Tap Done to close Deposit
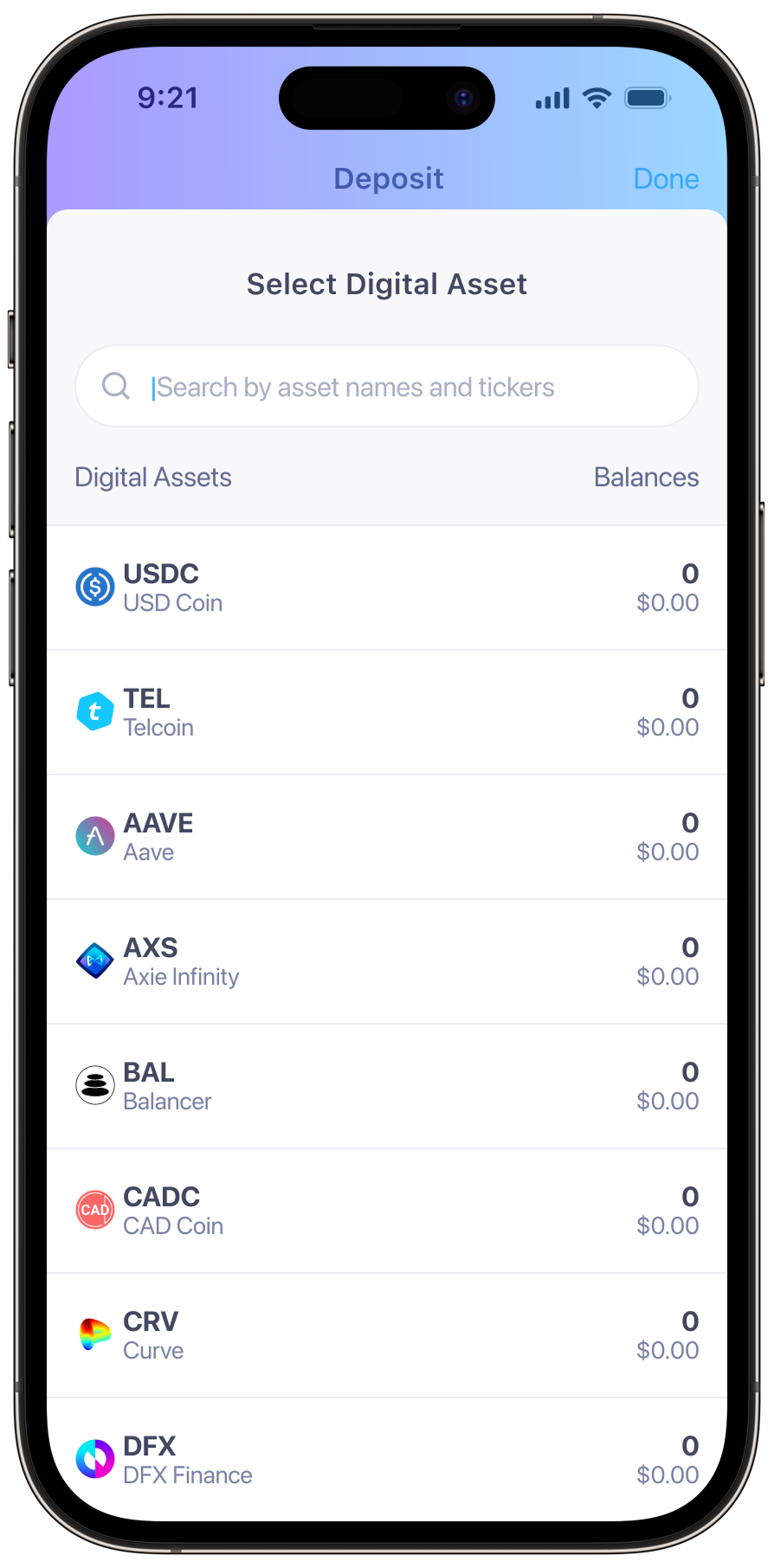The image size is (774, 1568). click(666, 179)
